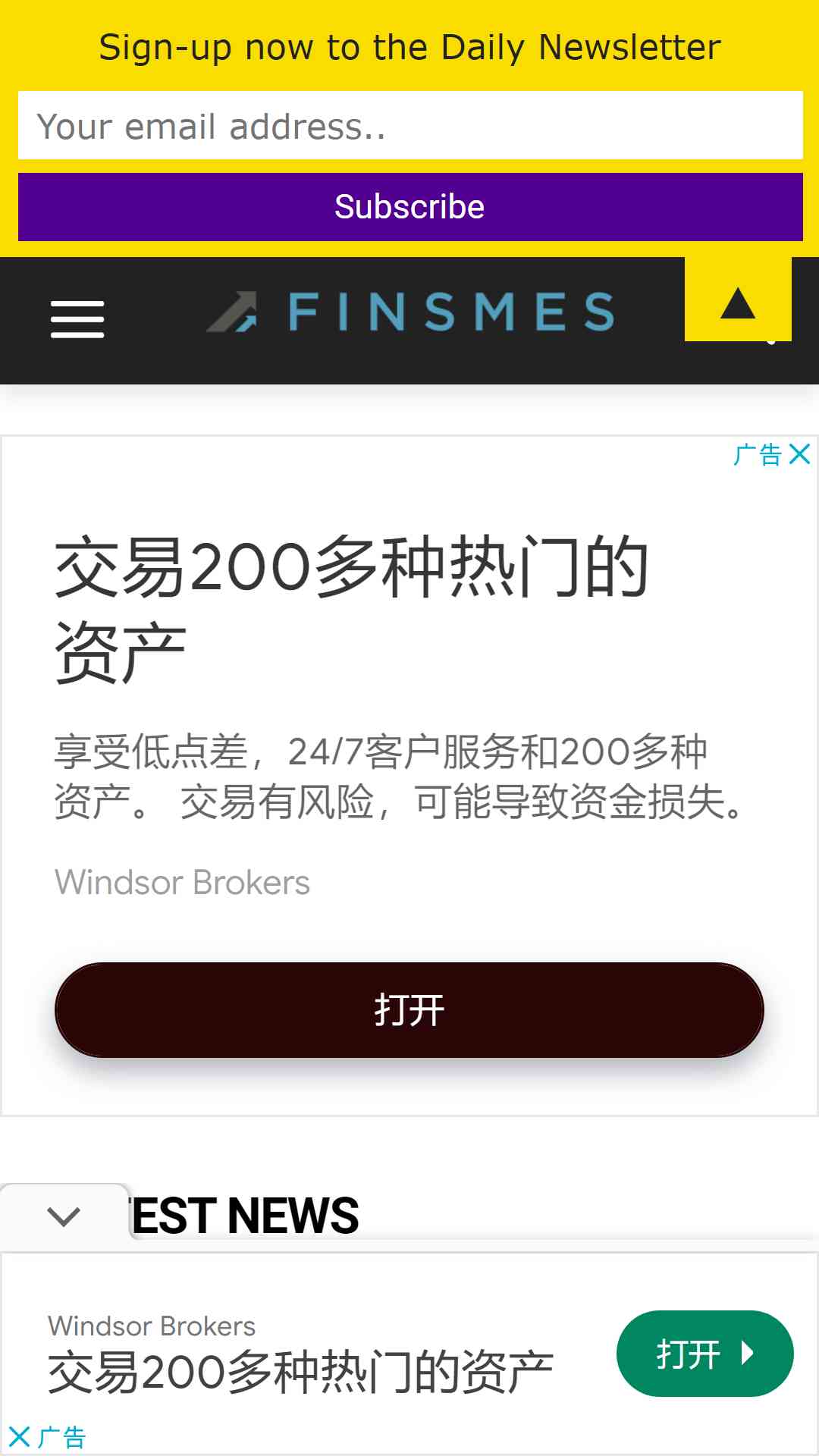Open the dark 打开 ad button
Image resolution: width=819 pixels, height=1456 pixels.
coord(409,1010)
